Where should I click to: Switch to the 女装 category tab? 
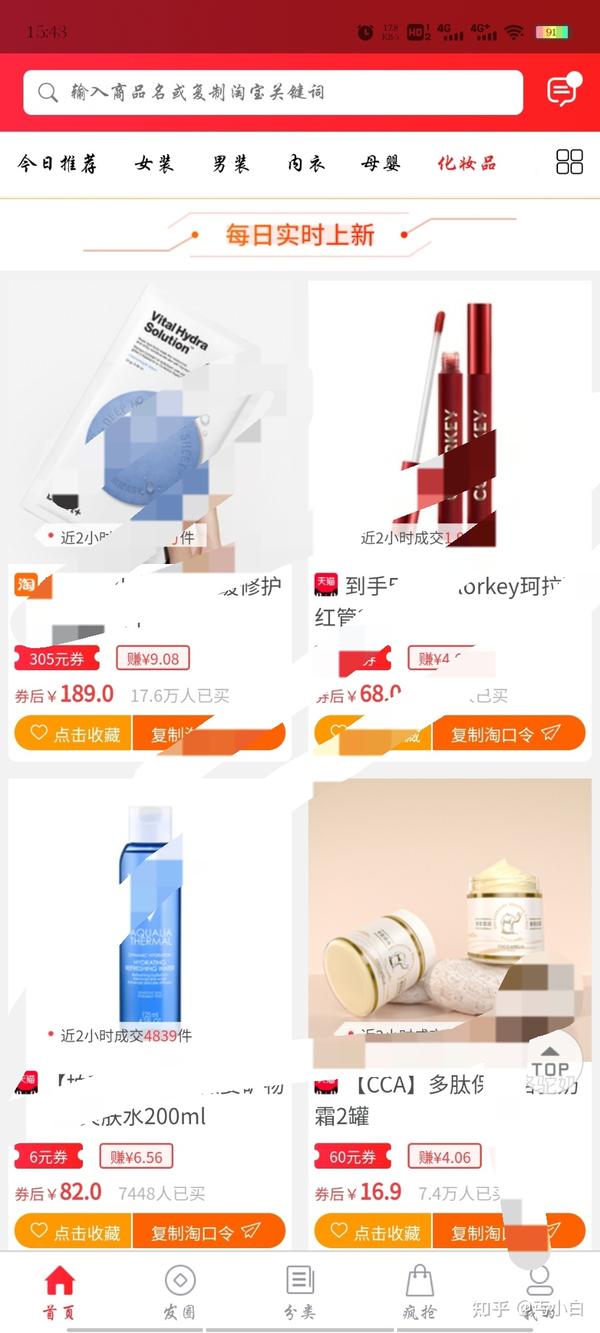[x=154, y=163]
